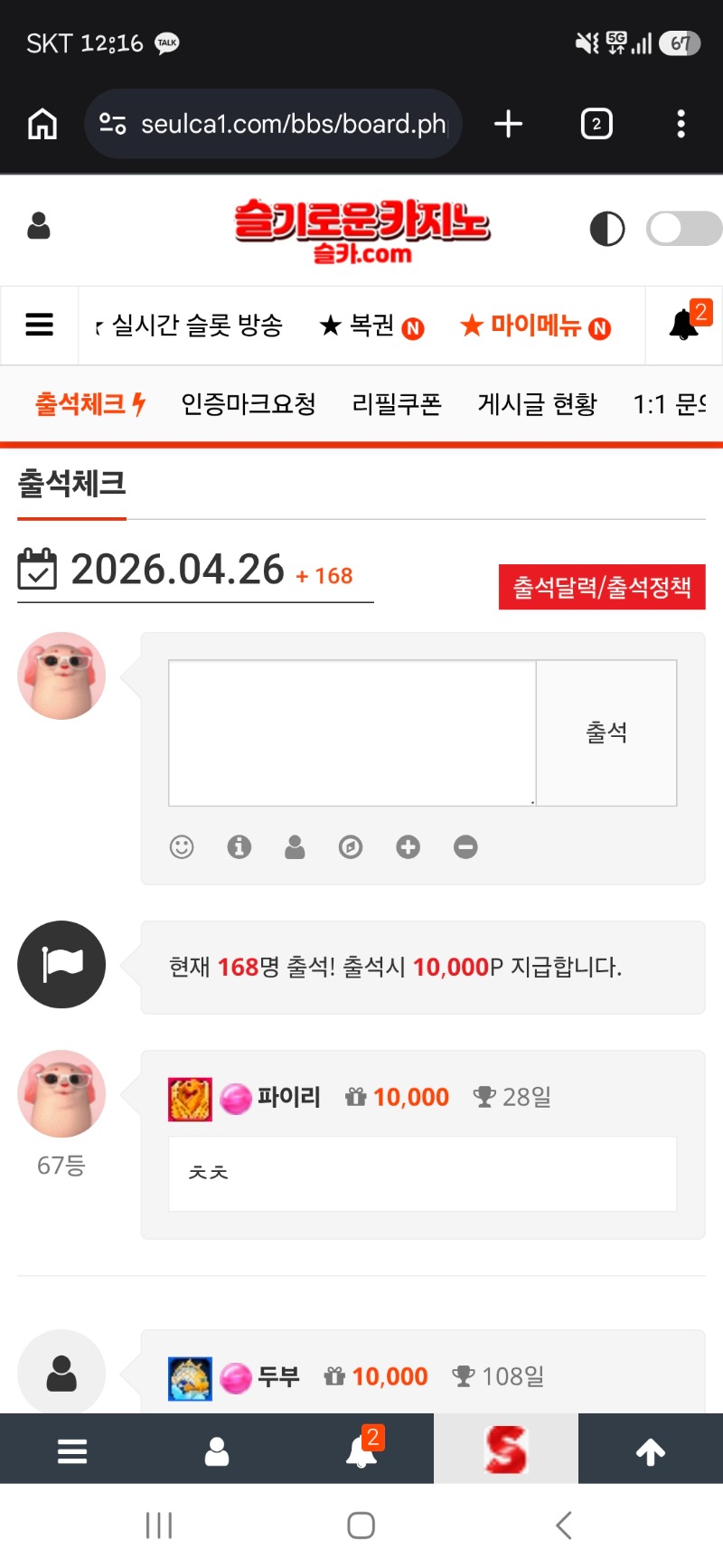The height and width of the screenshot is (1568, 723).
Task: Switch to 리필쿠폰 tab
Action: [x=397, y=404]
